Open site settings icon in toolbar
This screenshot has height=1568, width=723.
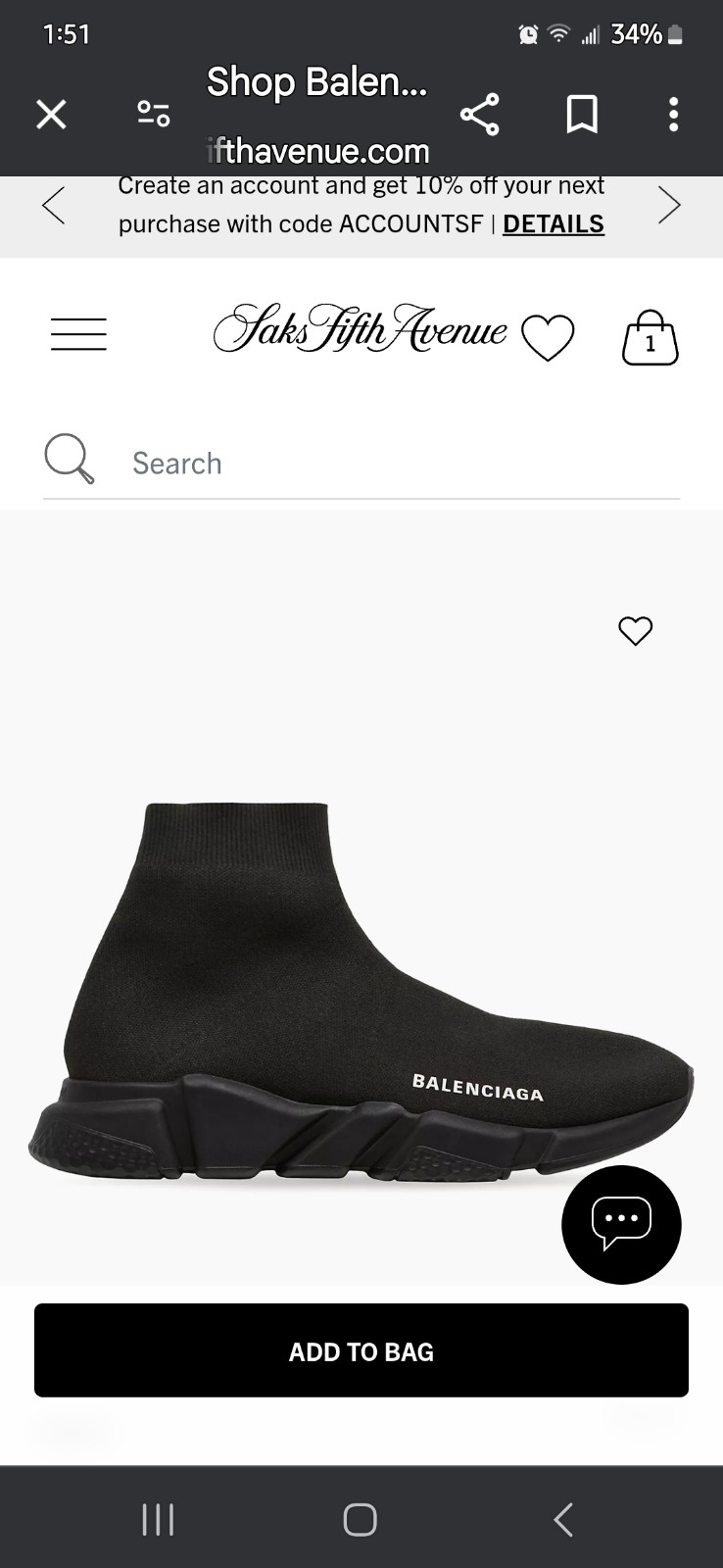pyautogui.click(x=154, y=115)
